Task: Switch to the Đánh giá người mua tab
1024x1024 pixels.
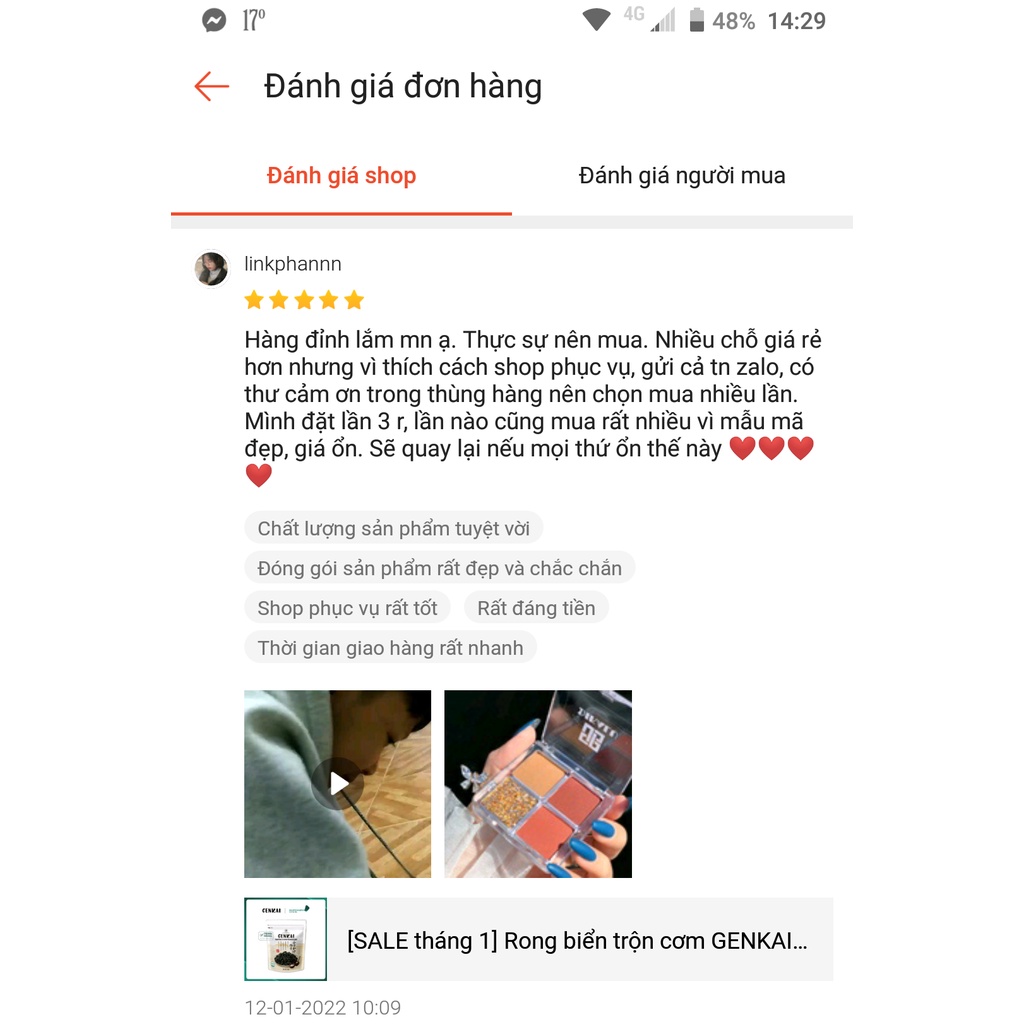Action: coord(682,176)
